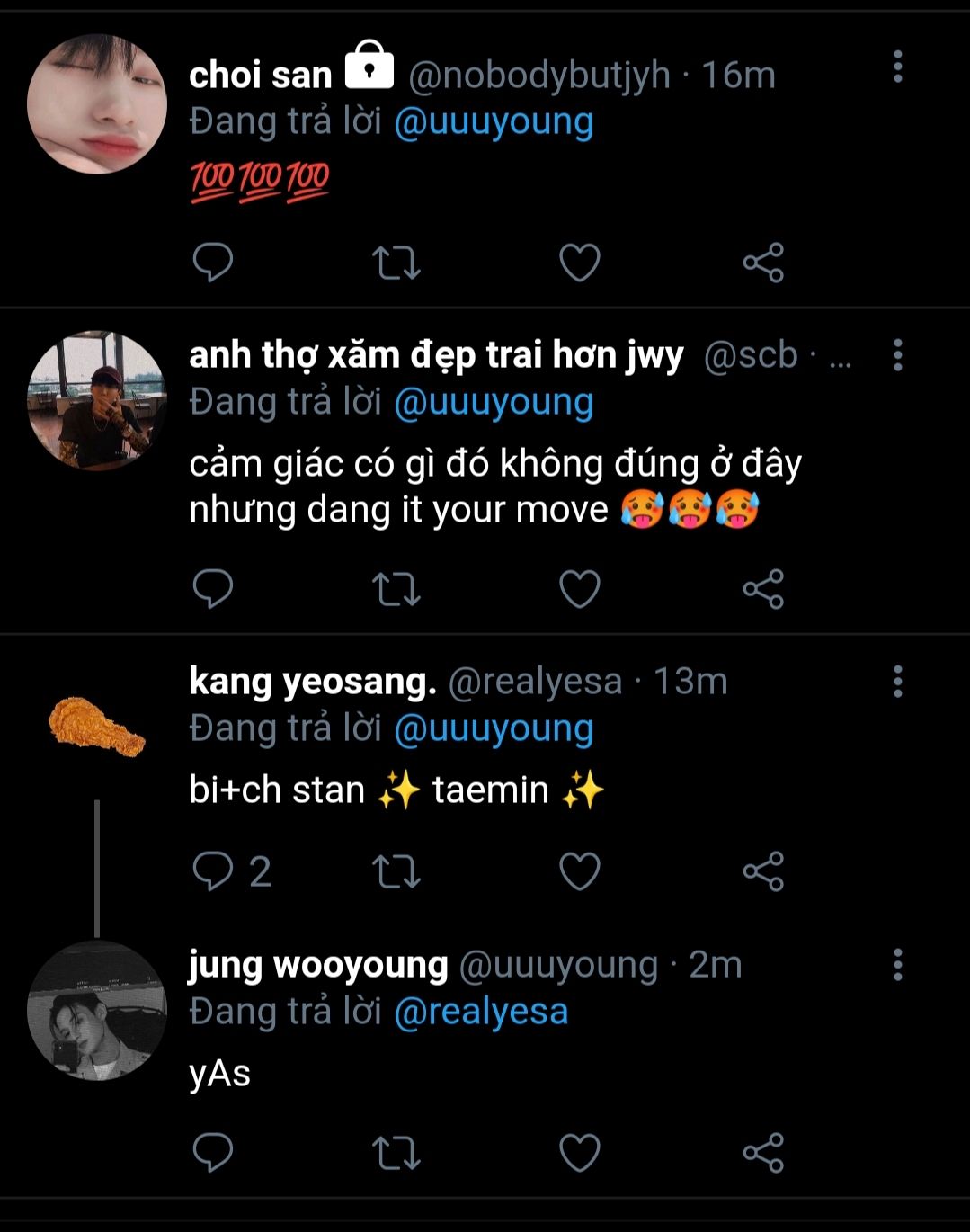
Task: Open kang yeosang's chicken avatar profile
Action: (x=97, y=725)
